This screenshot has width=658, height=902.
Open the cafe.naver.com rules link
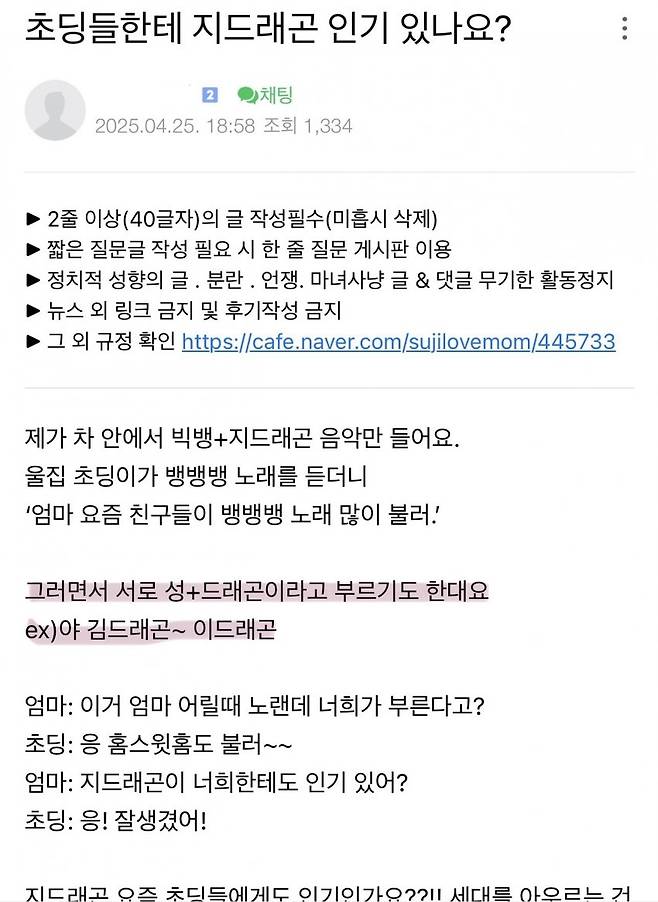pos(398,342)
